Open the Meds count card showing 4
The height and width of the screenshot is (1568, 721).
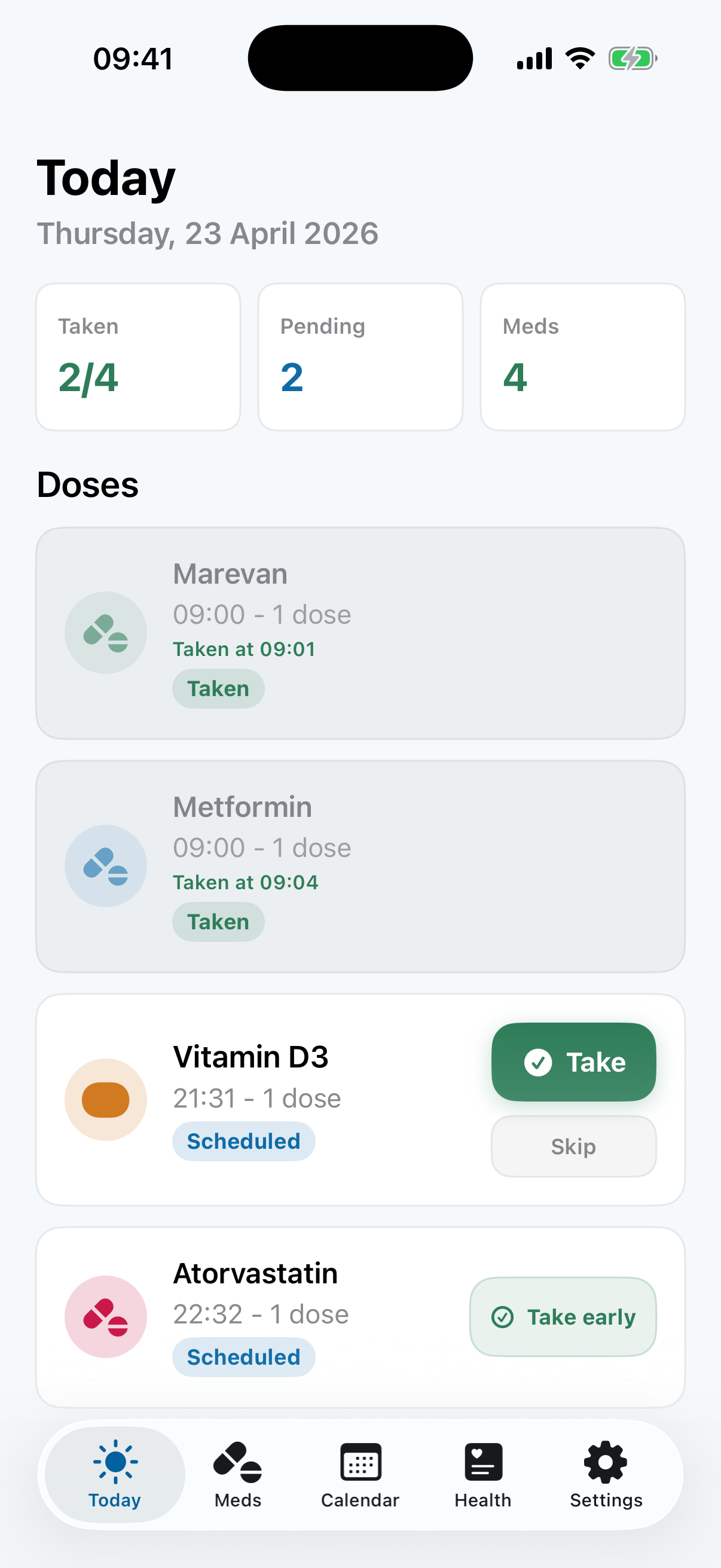(582, 355)
